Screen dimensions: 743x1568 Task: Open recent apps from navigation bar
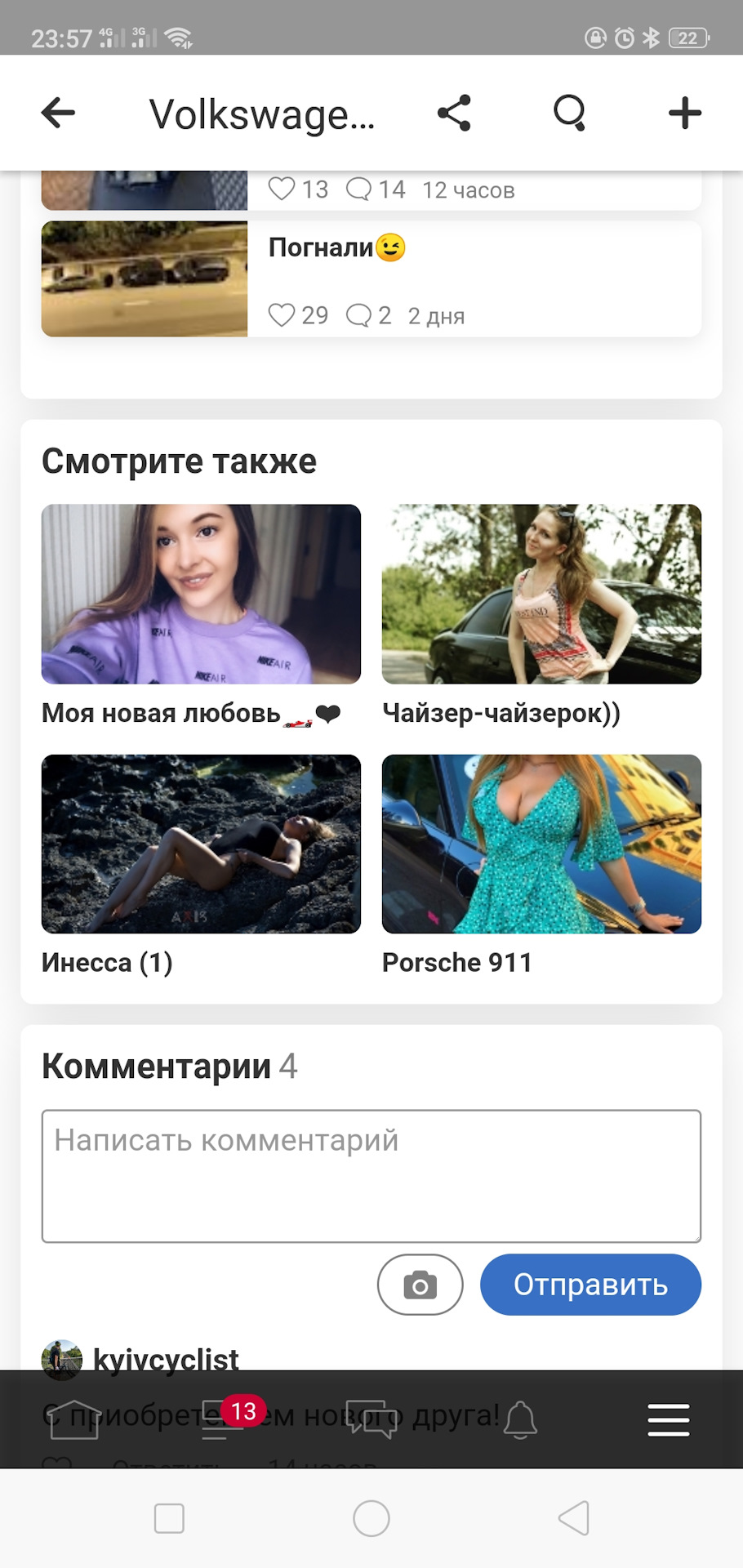click(x=169, y=1519)
